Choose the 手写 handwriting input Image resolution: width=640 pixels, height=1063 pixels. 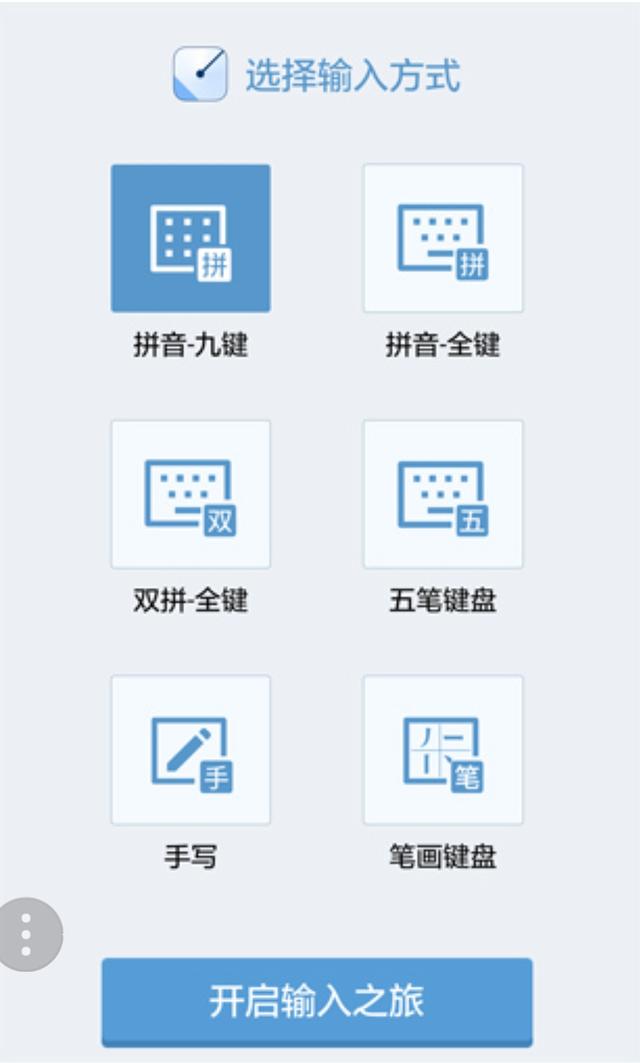coord(191,750)
